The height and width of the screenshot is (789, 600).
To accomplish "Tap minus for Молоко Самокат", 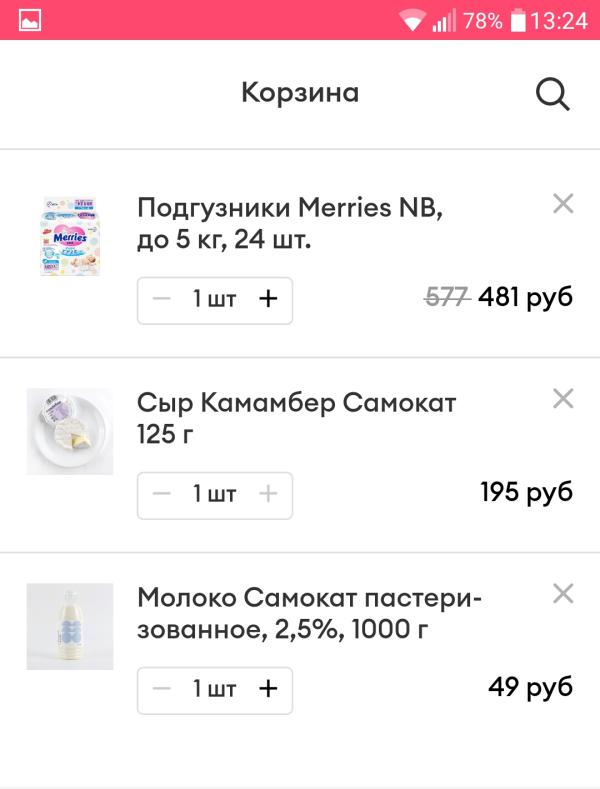I will coord(163,689).
